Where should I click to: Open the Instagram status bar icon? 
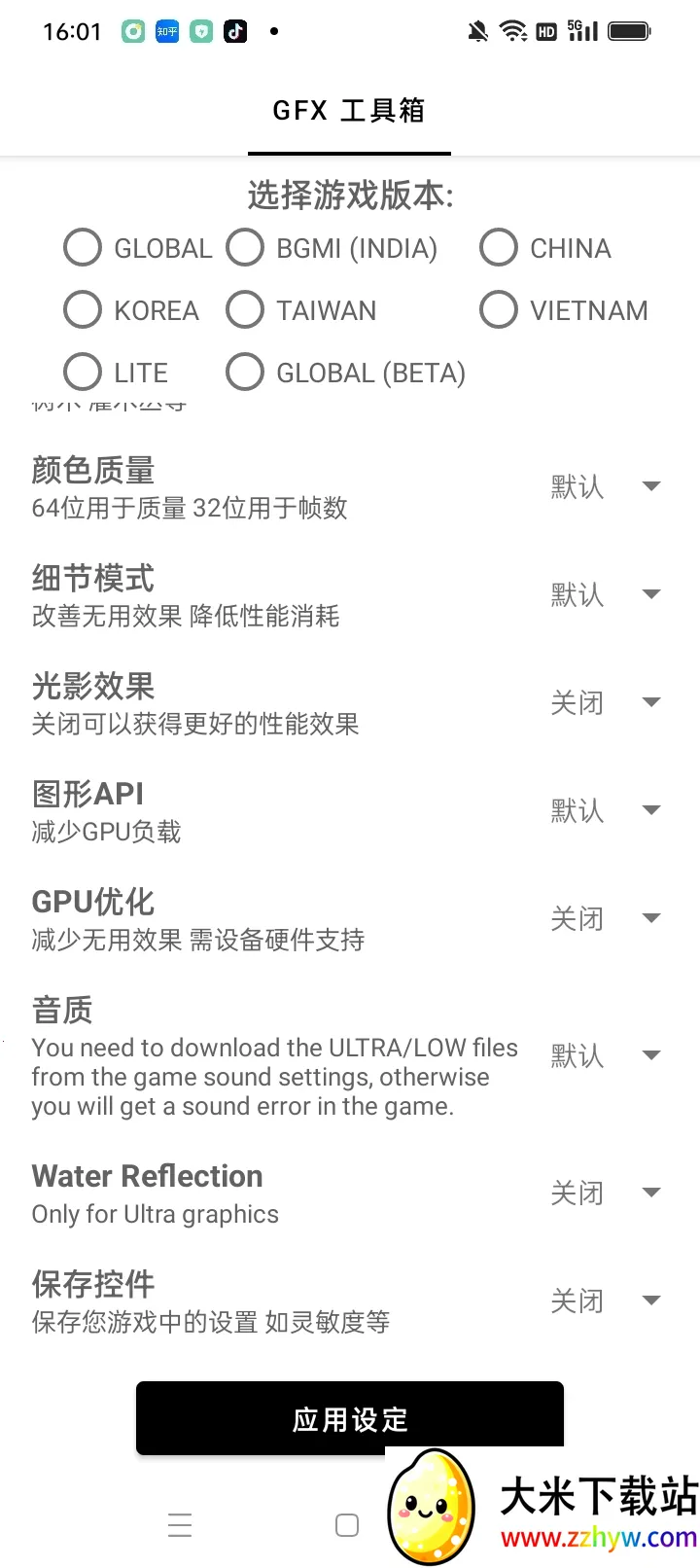coord(132,31)
